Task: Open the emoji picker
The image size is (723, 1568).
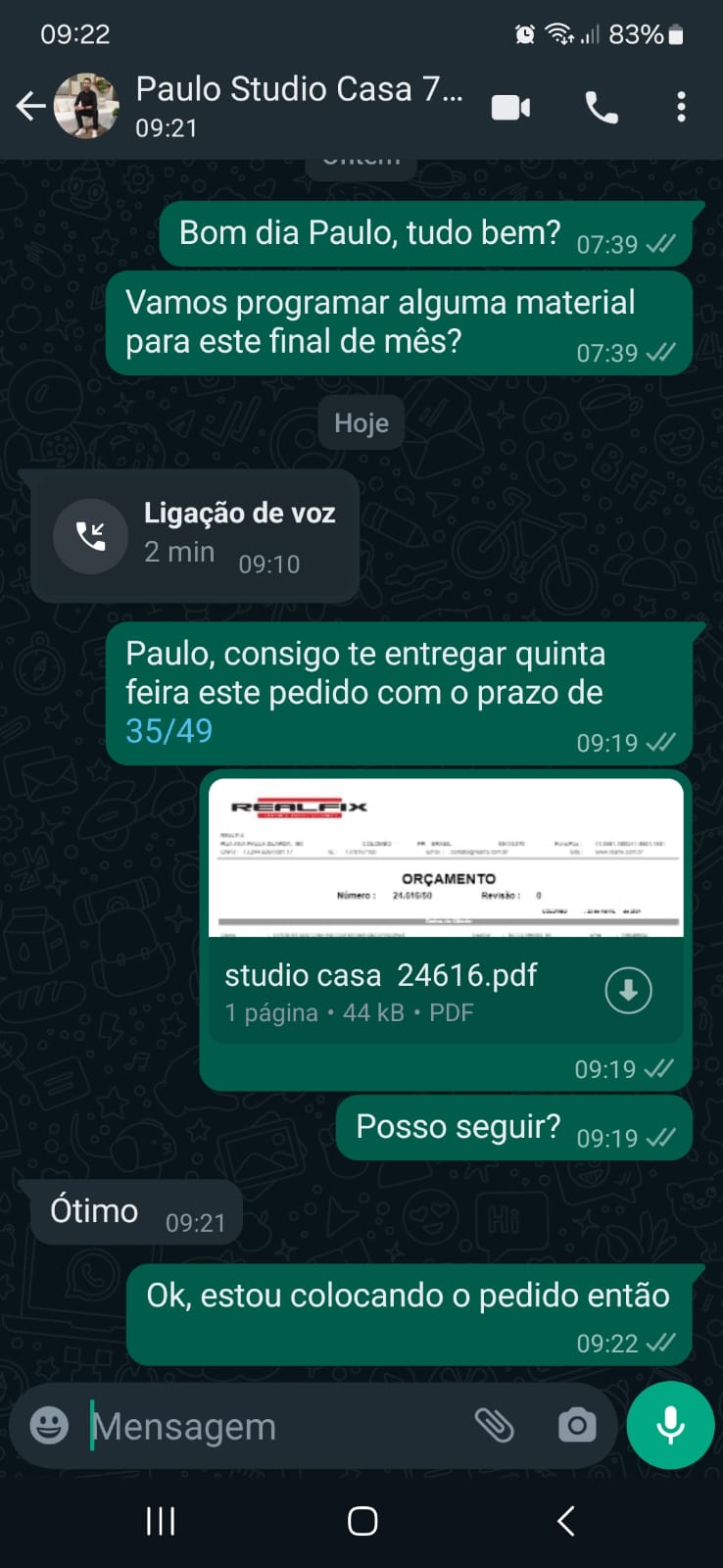Action: click(49, 1426)
